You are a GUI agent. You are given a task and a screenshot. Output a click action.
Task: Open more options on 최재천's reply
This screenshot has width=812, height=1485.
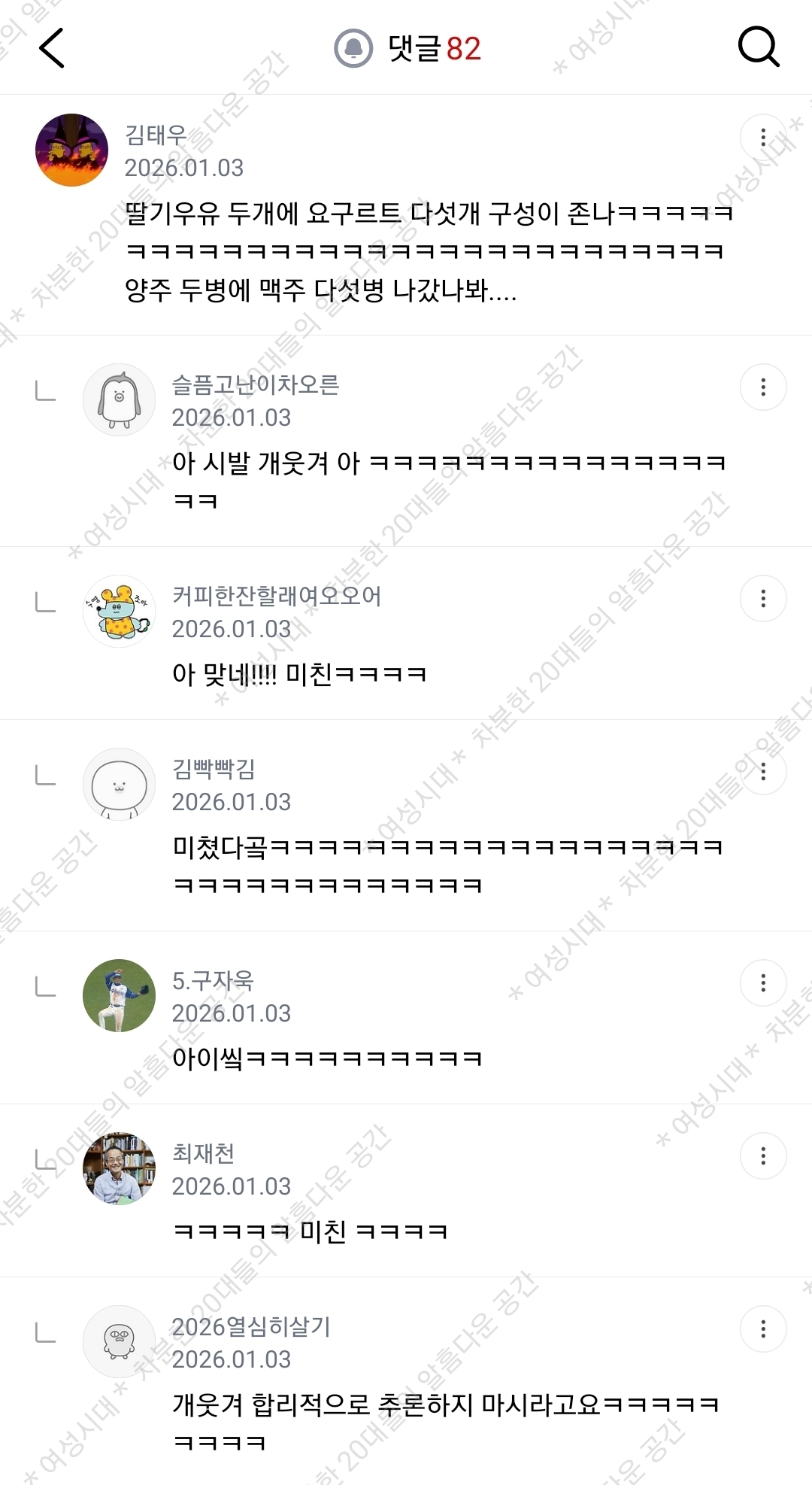tap(763, 1156)
